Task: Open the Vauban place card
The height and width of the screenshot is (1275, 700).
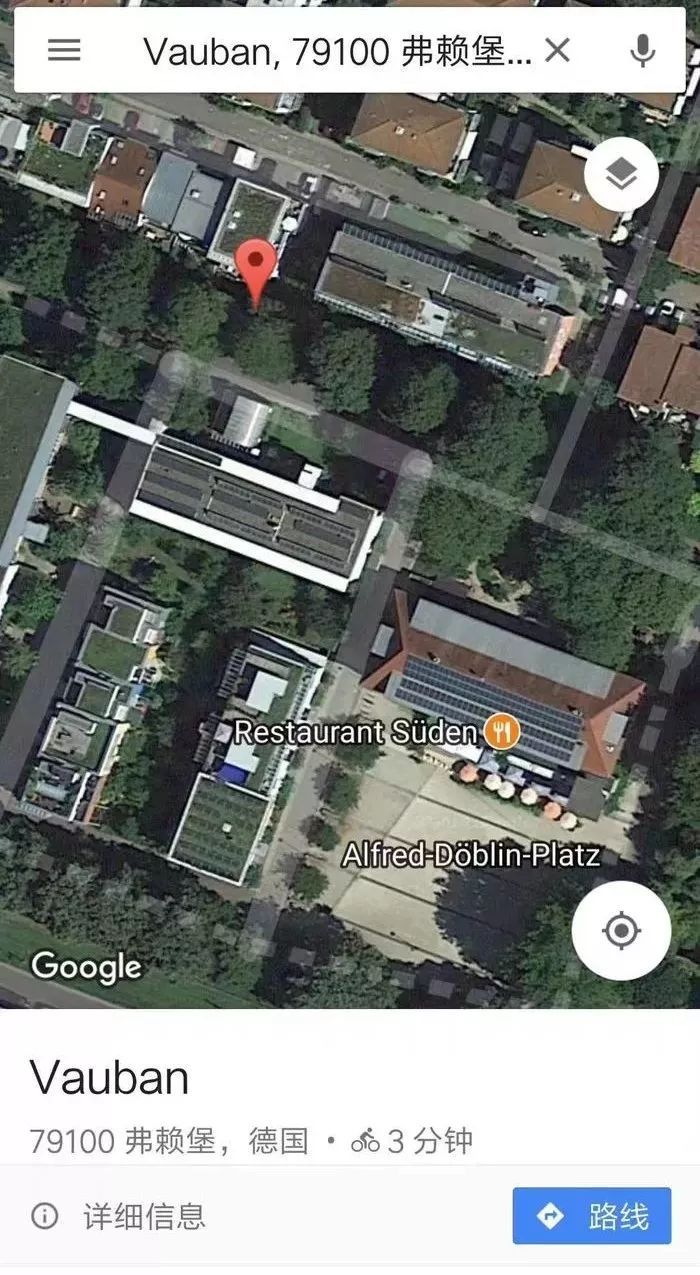Action: point(110,1078)
